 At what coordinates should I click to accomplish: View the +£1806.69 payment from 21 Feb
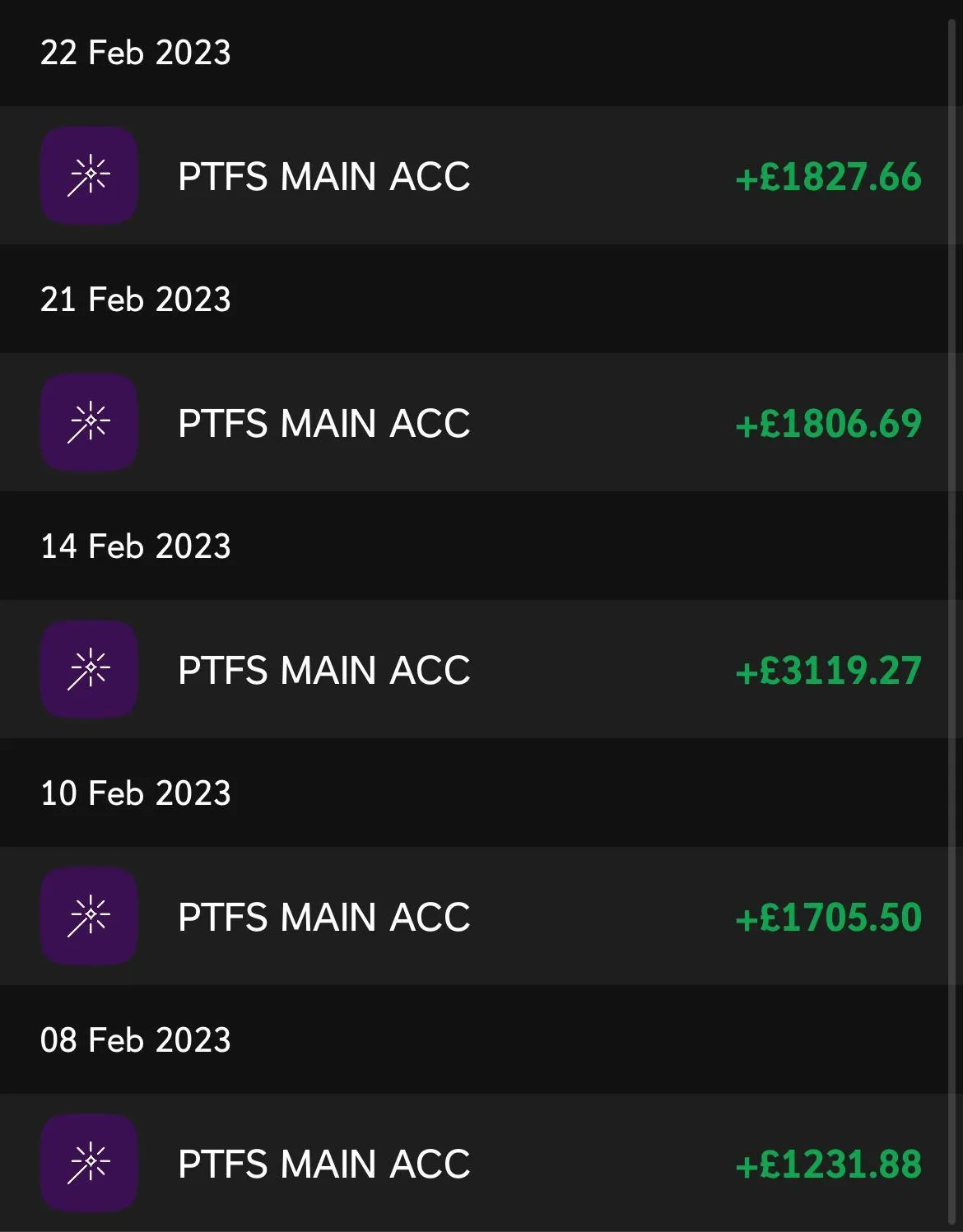tap(481, 422)
